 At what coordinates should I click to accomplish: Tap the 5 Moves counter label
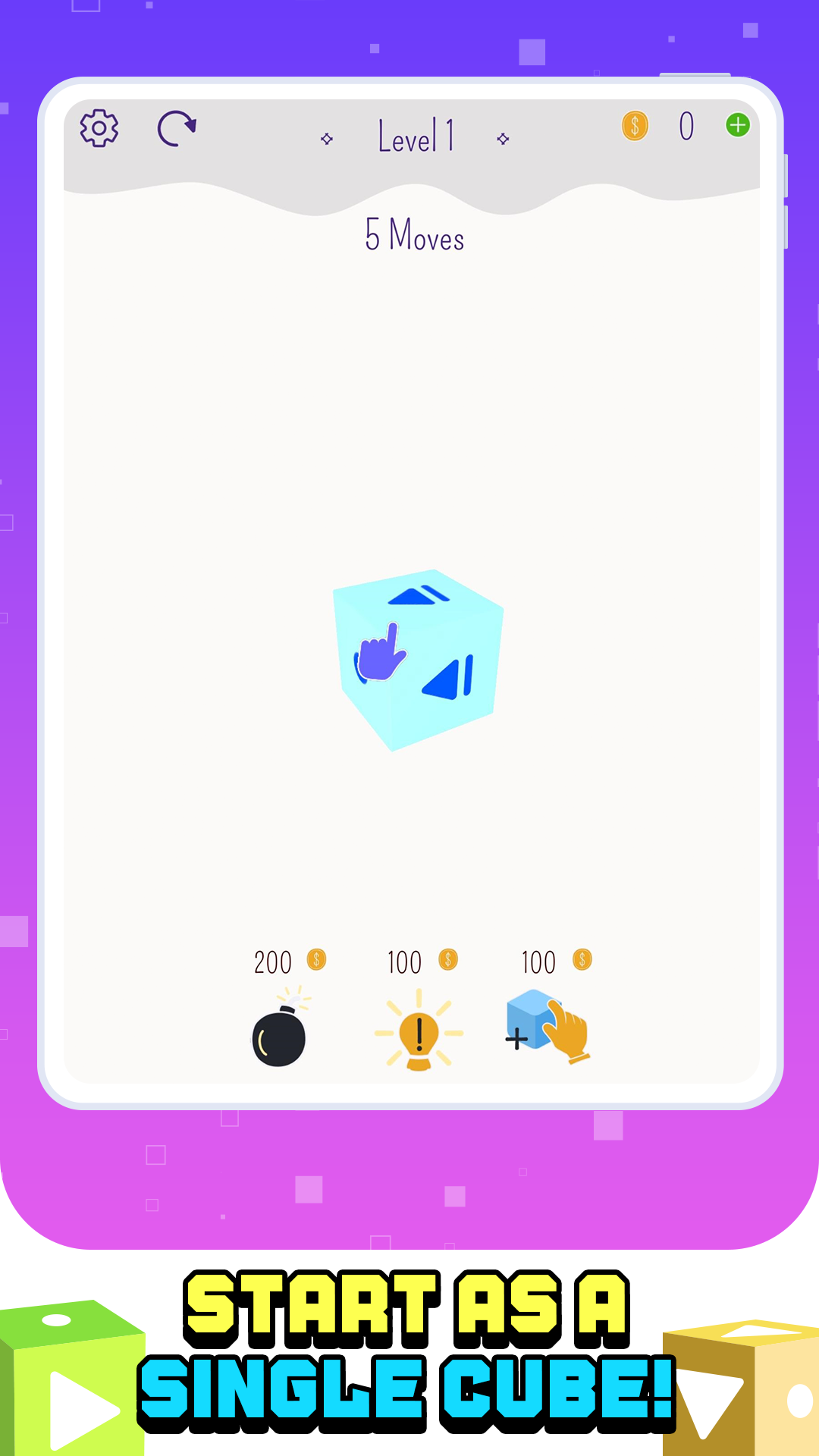(414, 236)
